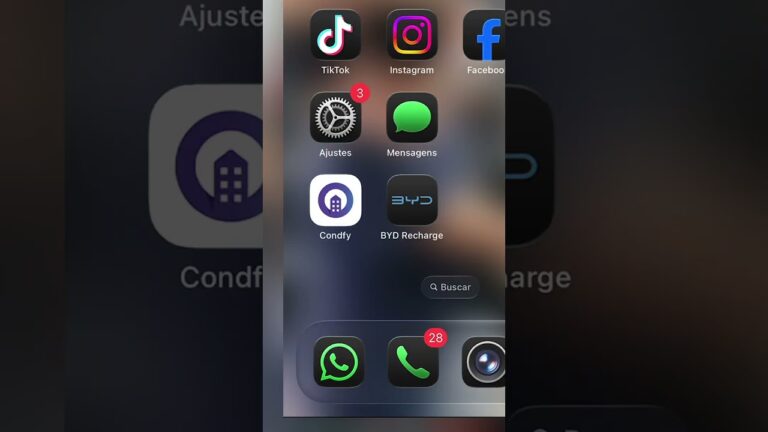
Task: Launch Instagram
Action: (412, 36)
